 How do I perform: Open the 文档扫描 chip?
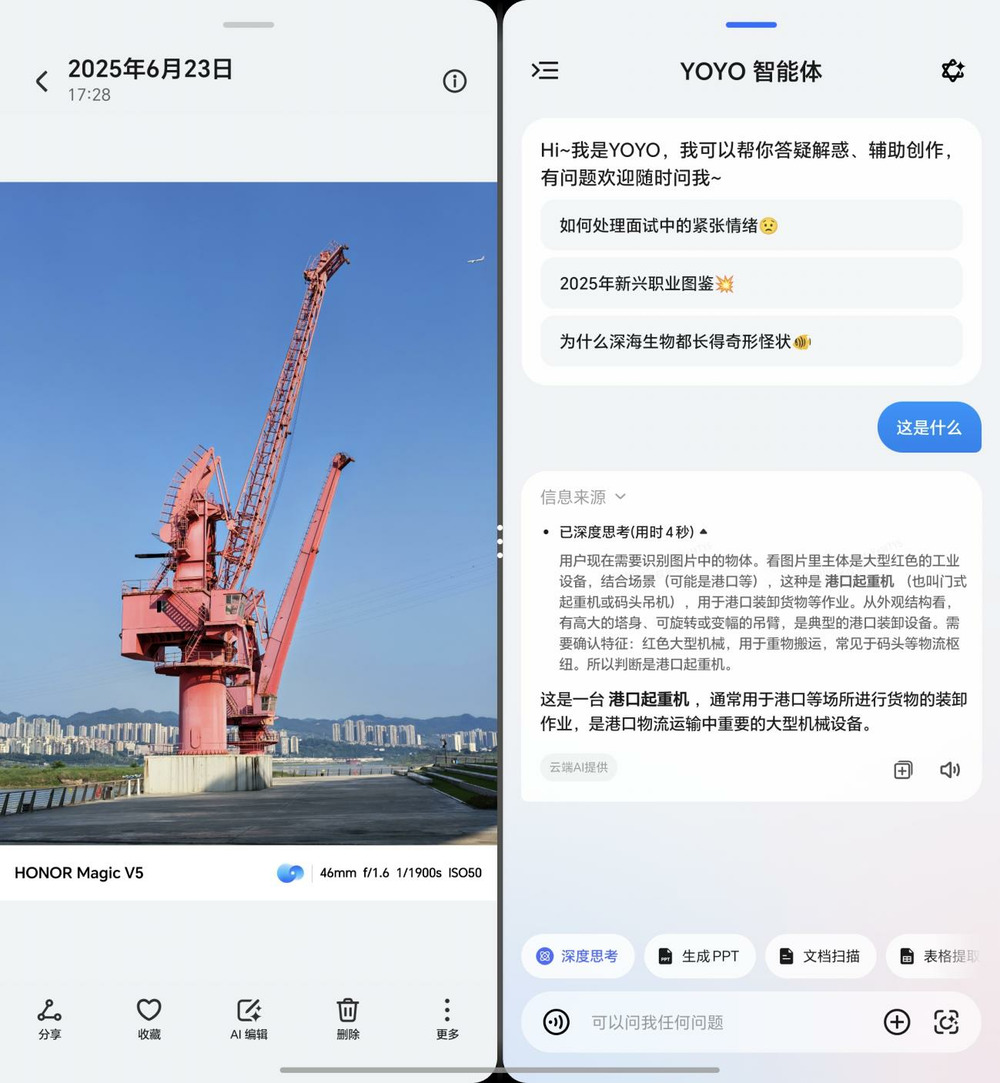pyautogui.click(x=819, y=956)
